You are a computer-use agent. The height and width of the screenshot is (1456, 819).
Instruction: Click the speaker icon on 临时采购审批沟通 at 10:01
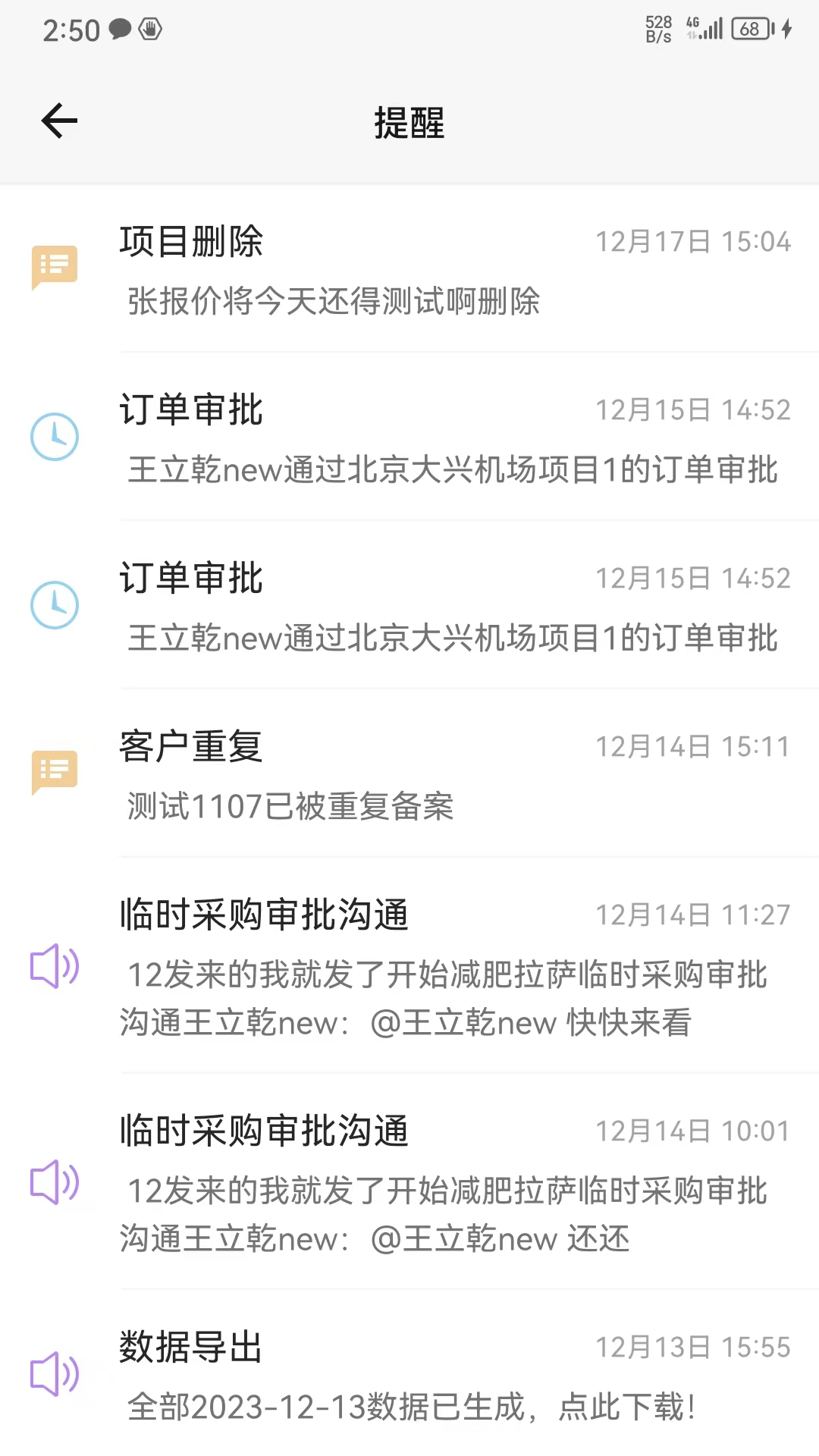54,1183
